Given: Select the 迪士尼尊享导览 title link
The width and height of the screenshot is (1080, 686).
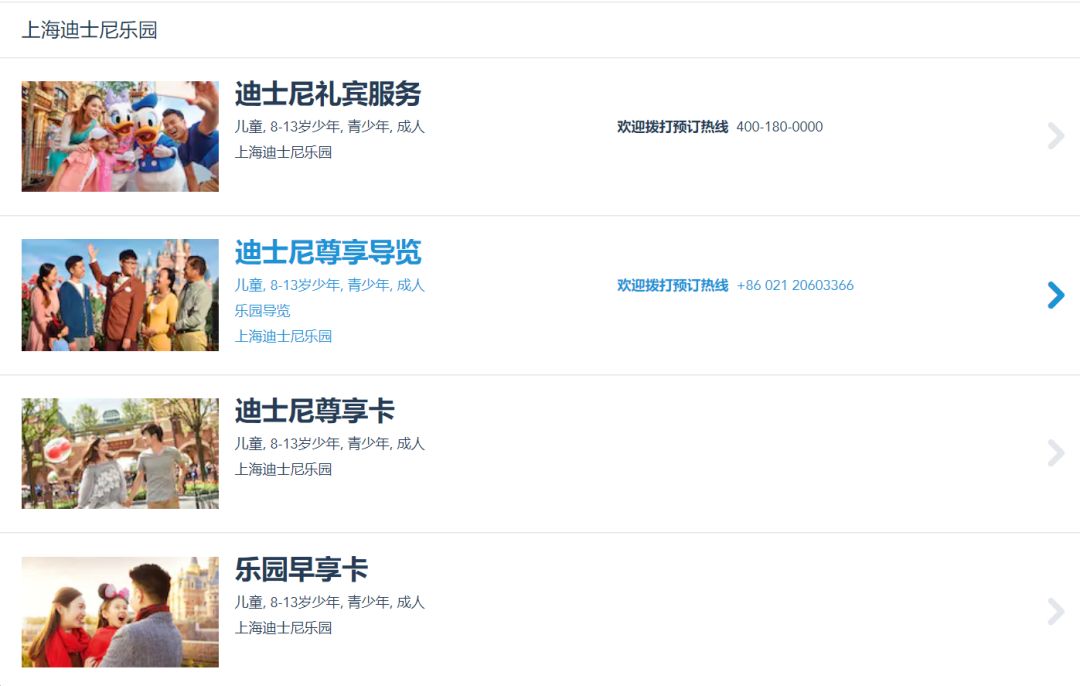Looking at the screenshot, I should (x=328, y=252).
